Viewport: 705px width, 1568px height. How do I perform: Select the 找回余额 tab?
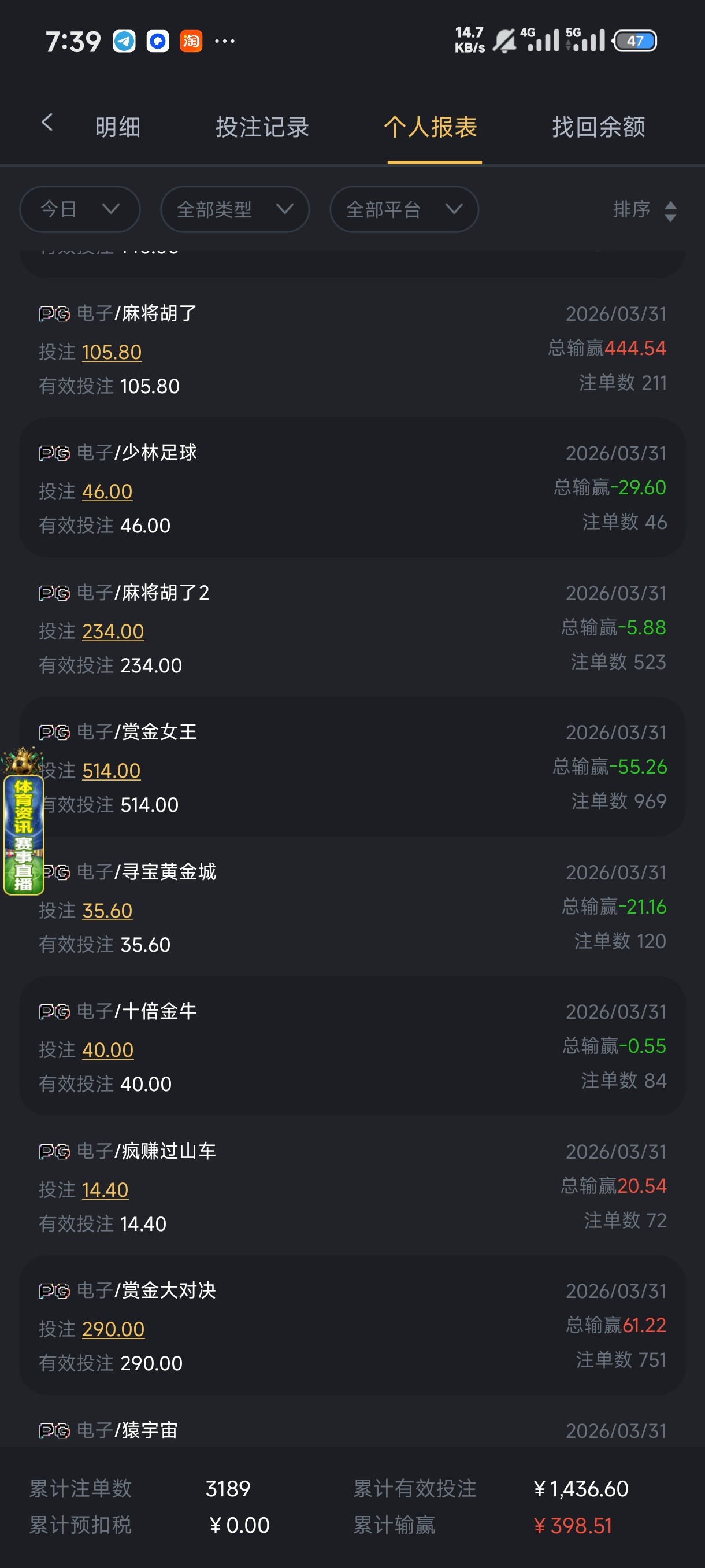pos(598,127)
